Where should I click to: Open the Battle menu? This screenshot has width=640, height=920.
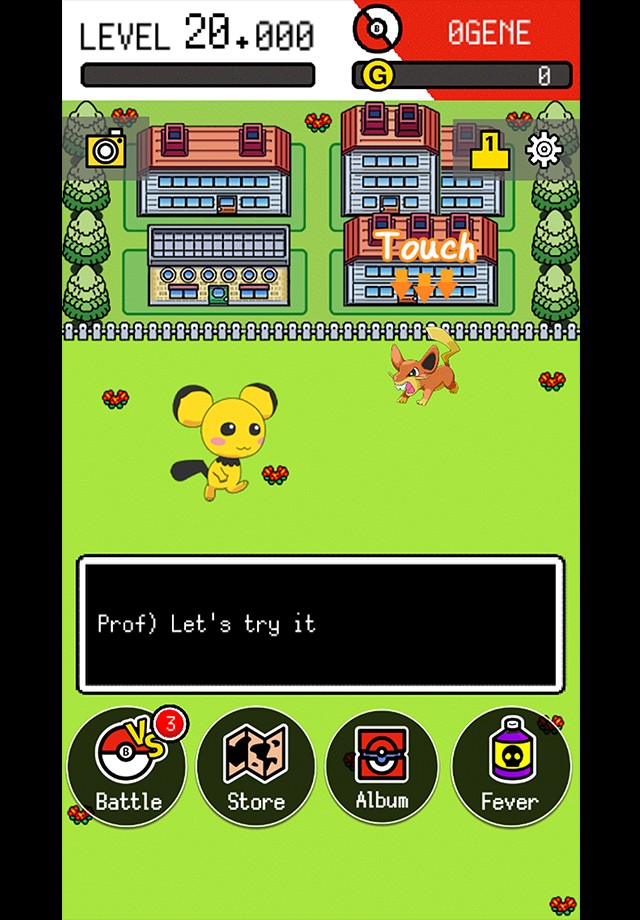click(x=127, y=767)
